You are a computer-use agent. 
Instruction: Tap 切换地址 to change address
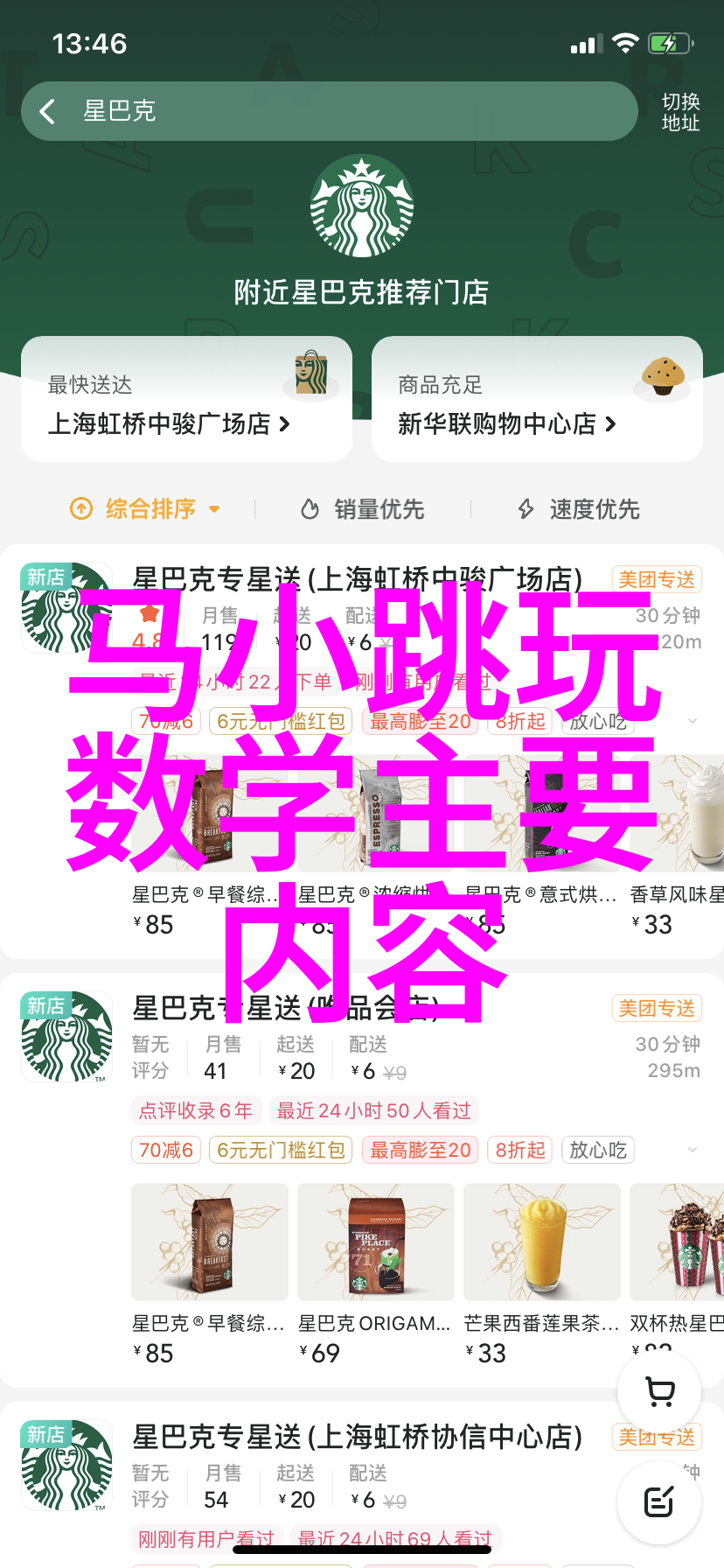(679, 112)
